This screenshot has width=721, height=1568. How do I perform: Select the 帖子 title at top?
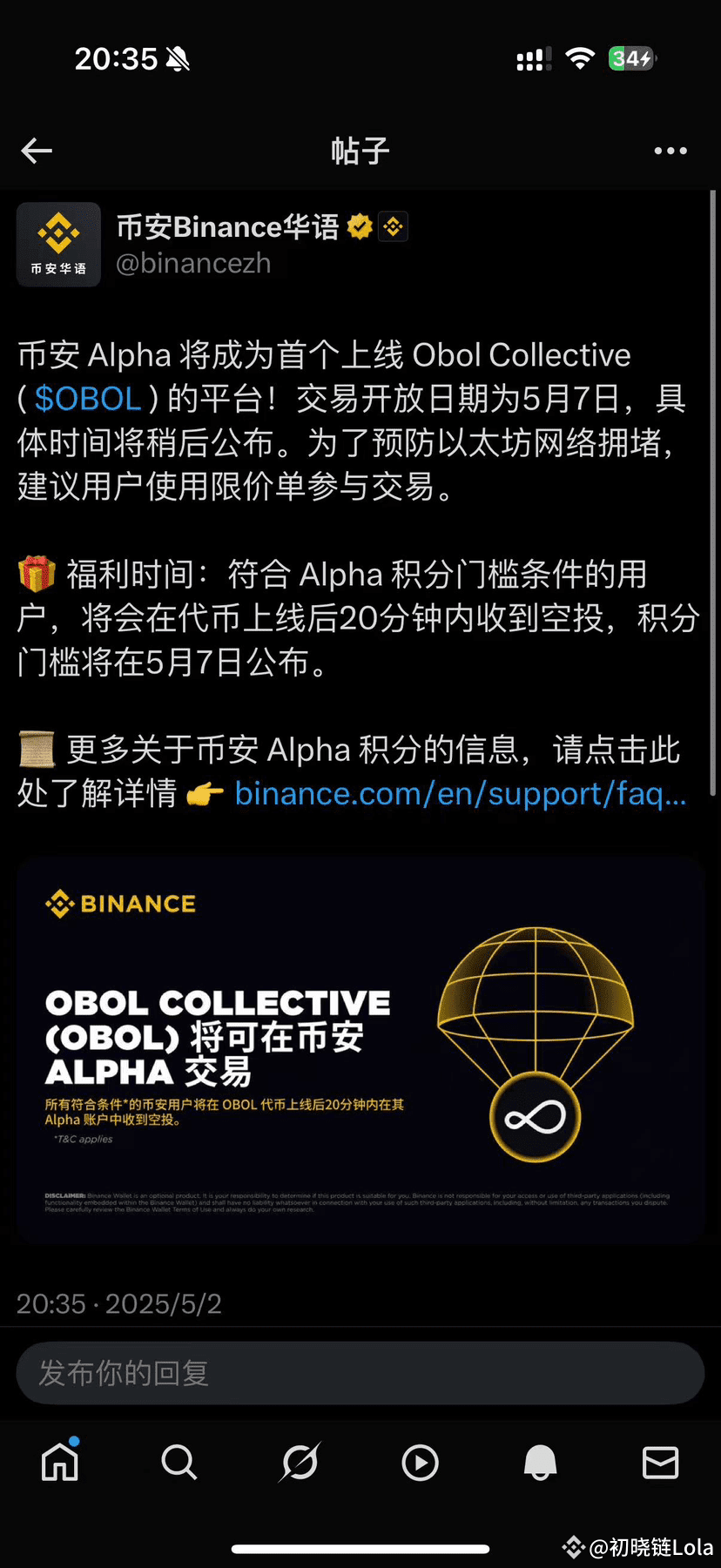(360, 150)
